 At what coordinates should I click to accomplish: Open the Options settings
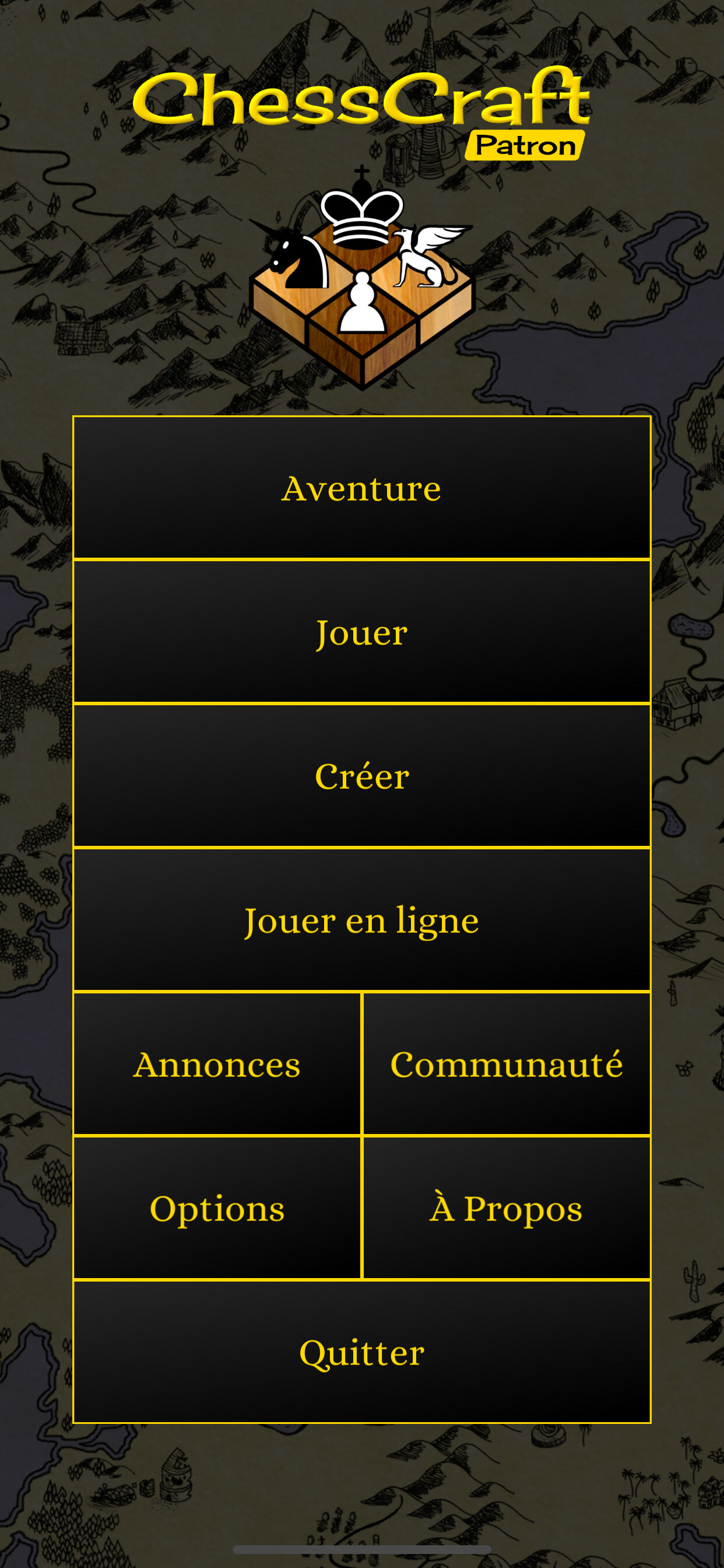click(x=217, y=1208)
